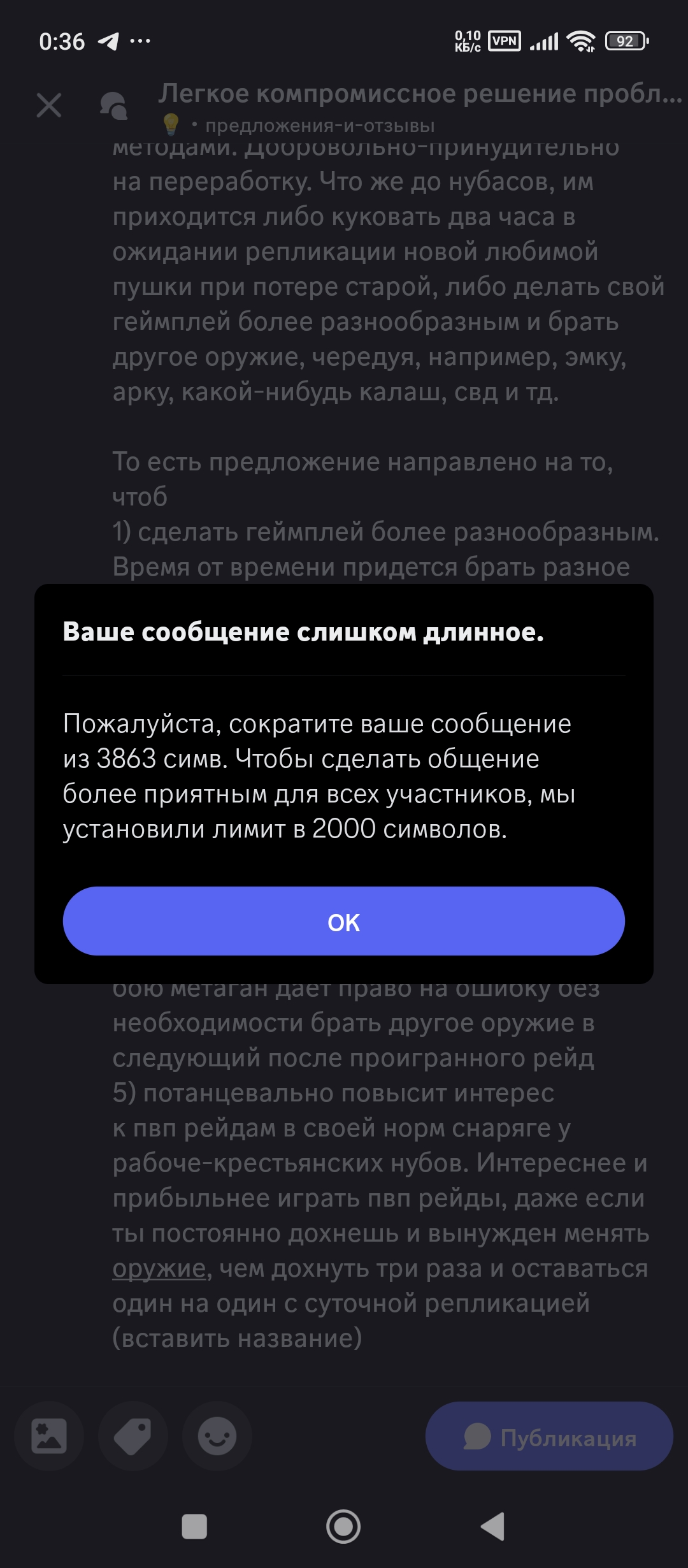Go back using system navigation

click(x=492, y=1526)
